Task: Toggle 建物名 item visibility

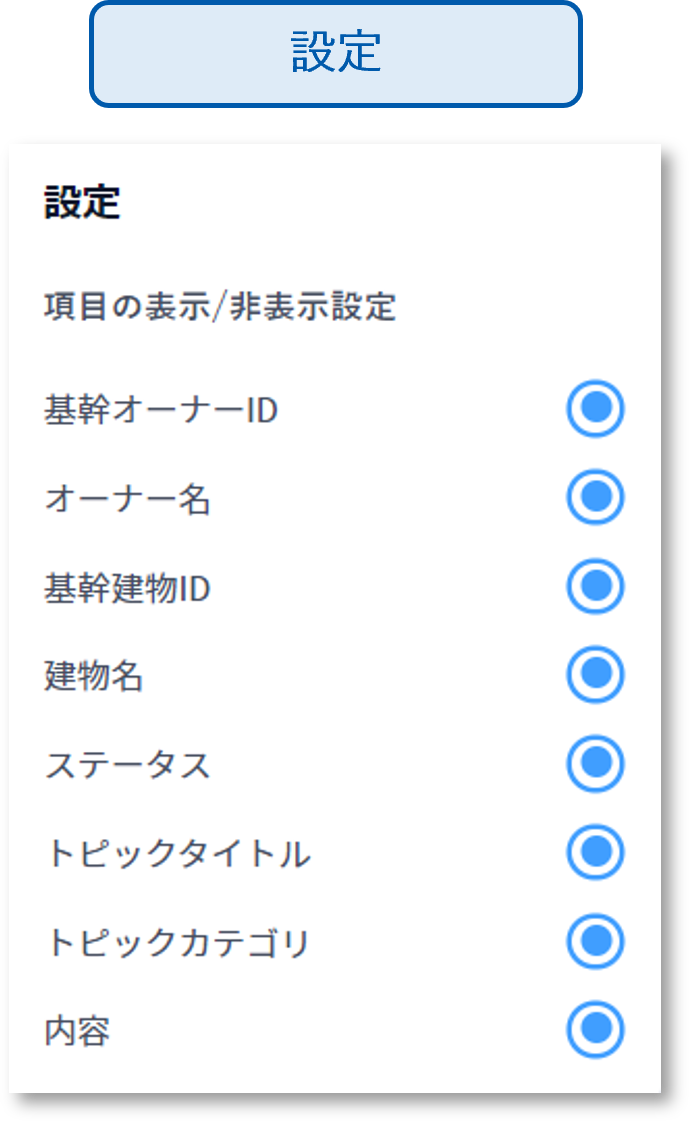Action: pyautogui.click(x=595, y=675)
